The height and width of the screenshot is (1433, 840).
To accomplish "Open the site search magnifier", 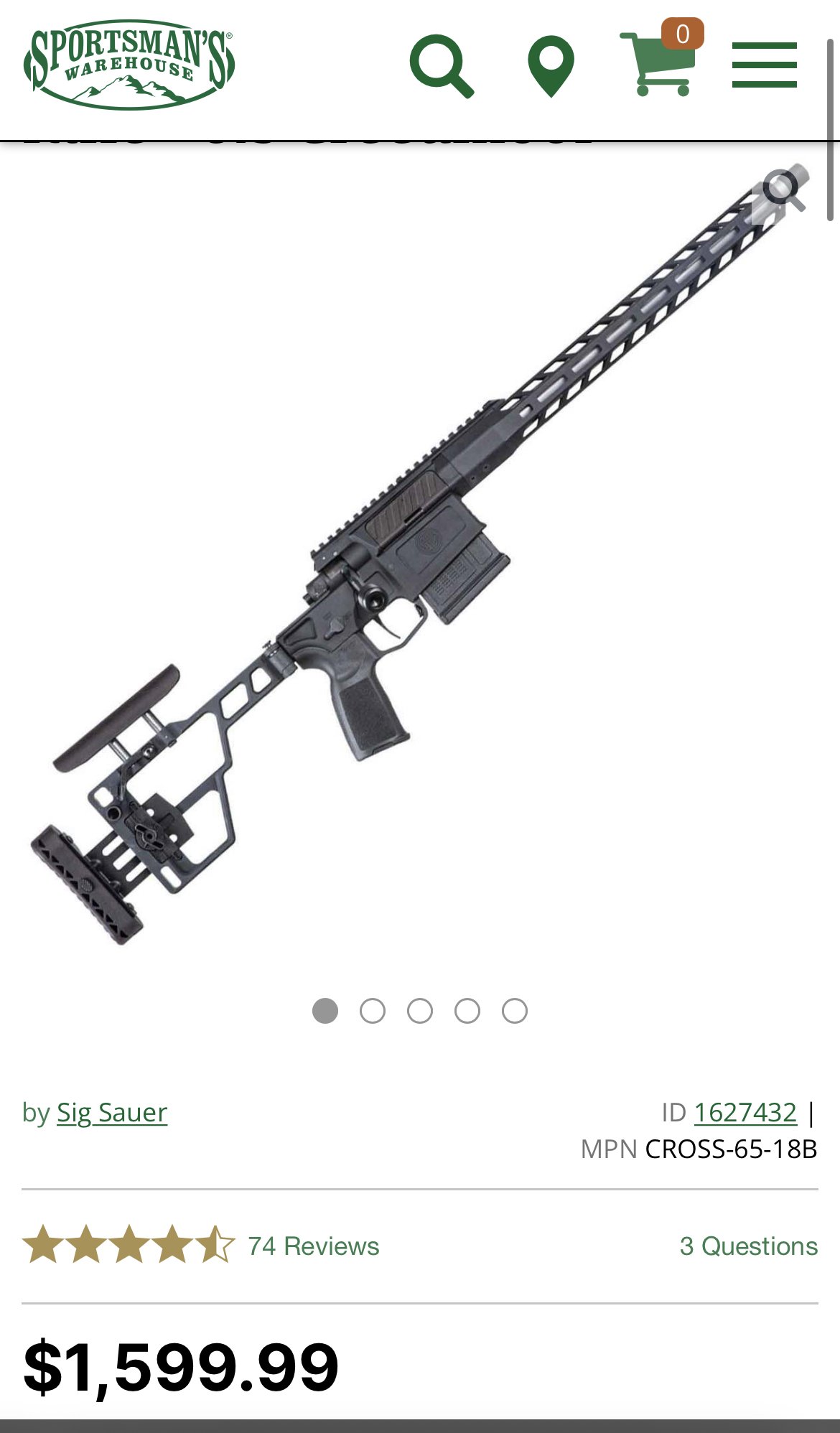I will (442, 65).
